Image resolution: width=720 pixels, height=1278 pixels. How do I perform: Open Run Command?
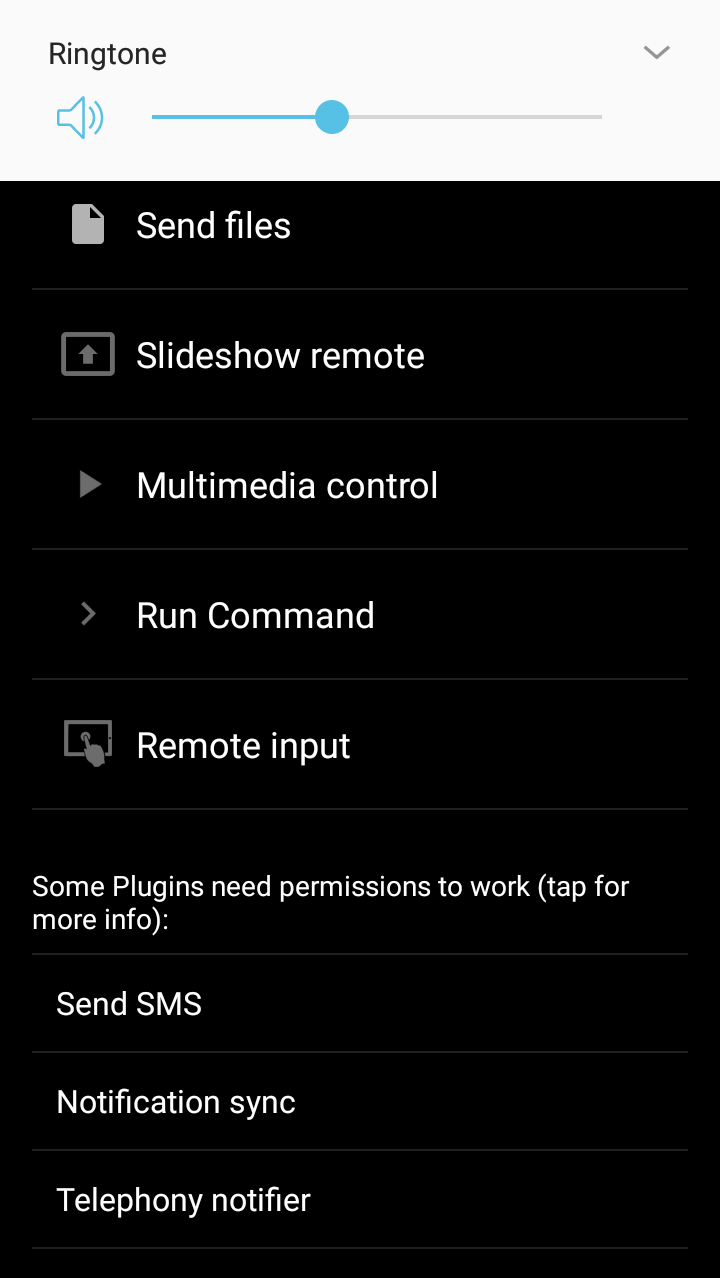coord(255,616)
